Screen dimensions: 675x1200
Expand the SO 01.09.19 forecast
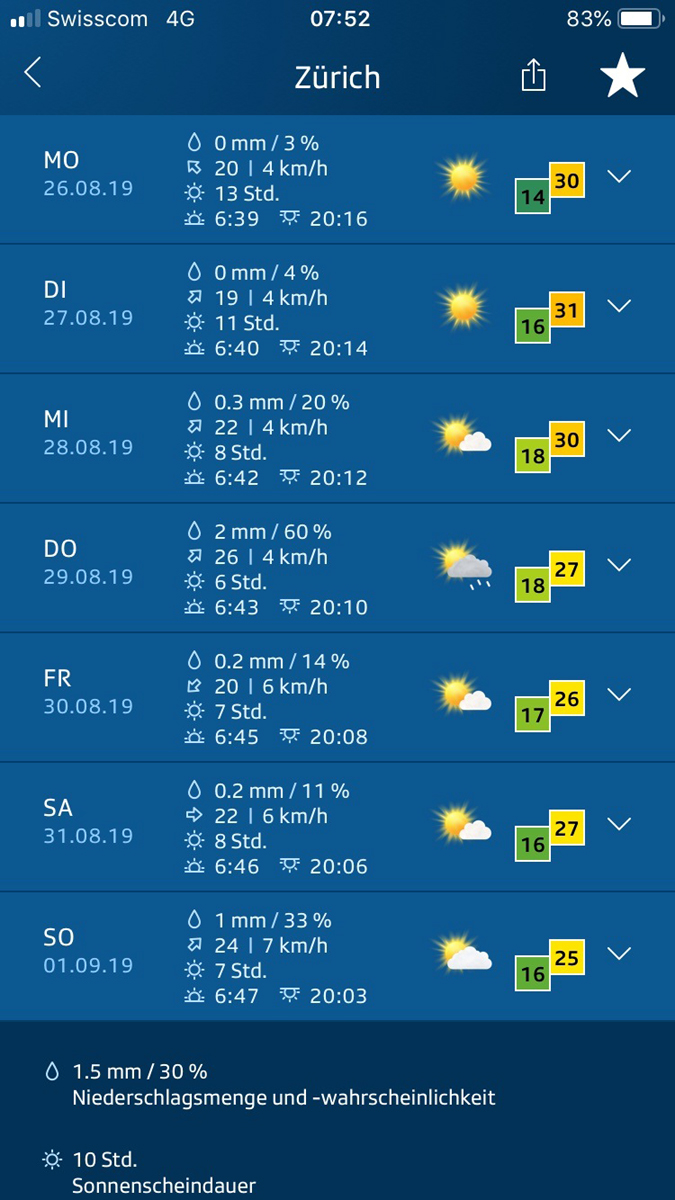[x=620, y=954]
